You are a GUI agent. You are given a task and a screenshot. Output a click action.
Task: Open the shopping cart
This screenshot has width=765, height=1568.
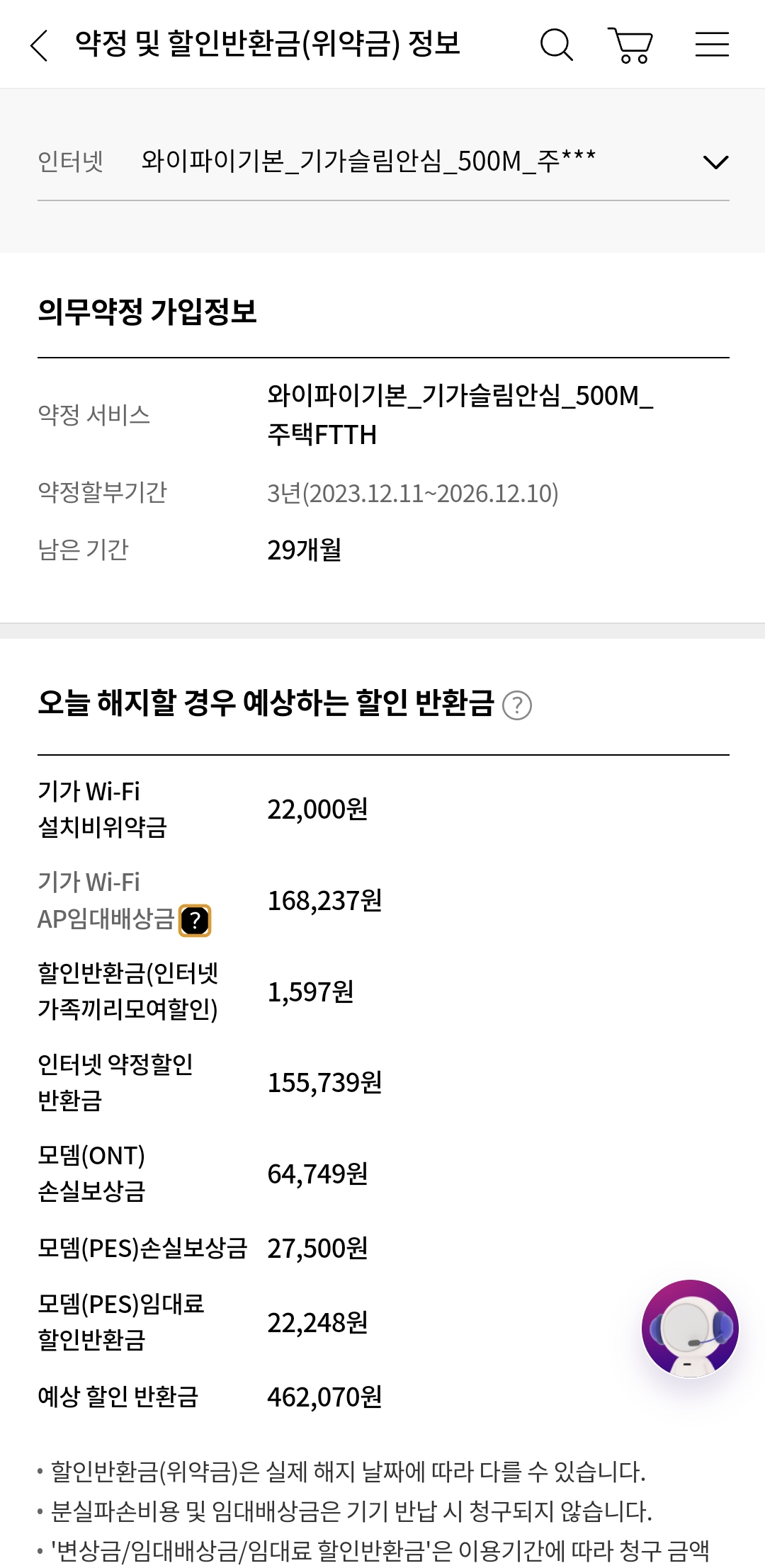pos(630,45)
